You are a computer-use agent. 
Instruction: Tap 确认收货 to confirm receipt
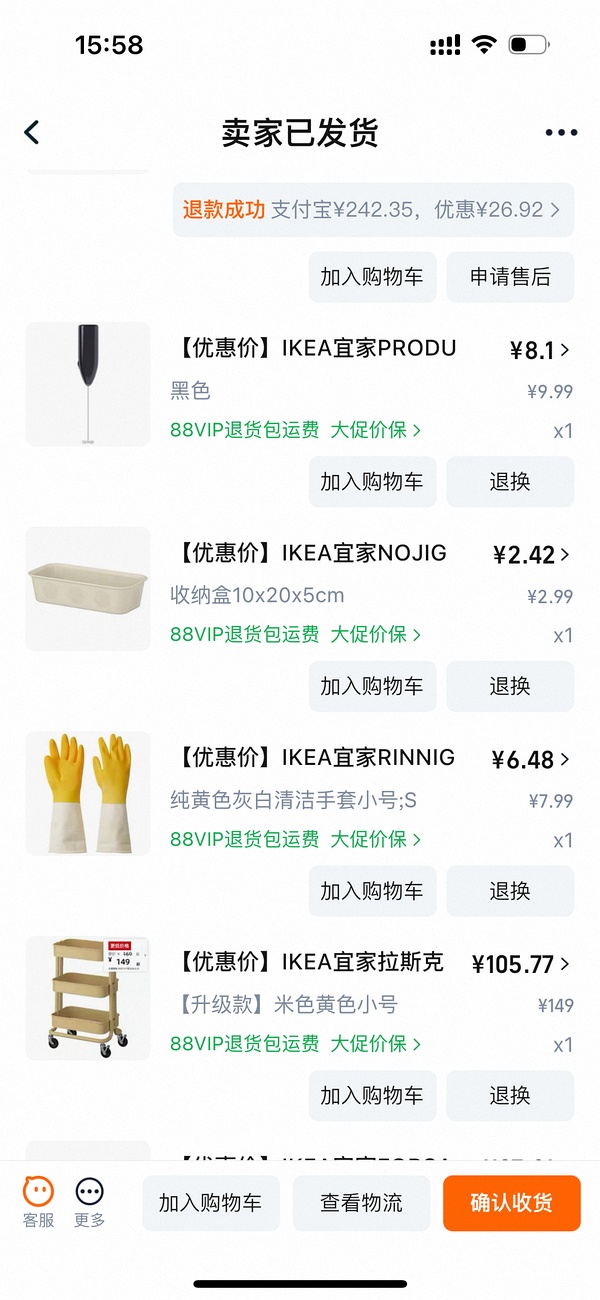tap(511, 1203)
